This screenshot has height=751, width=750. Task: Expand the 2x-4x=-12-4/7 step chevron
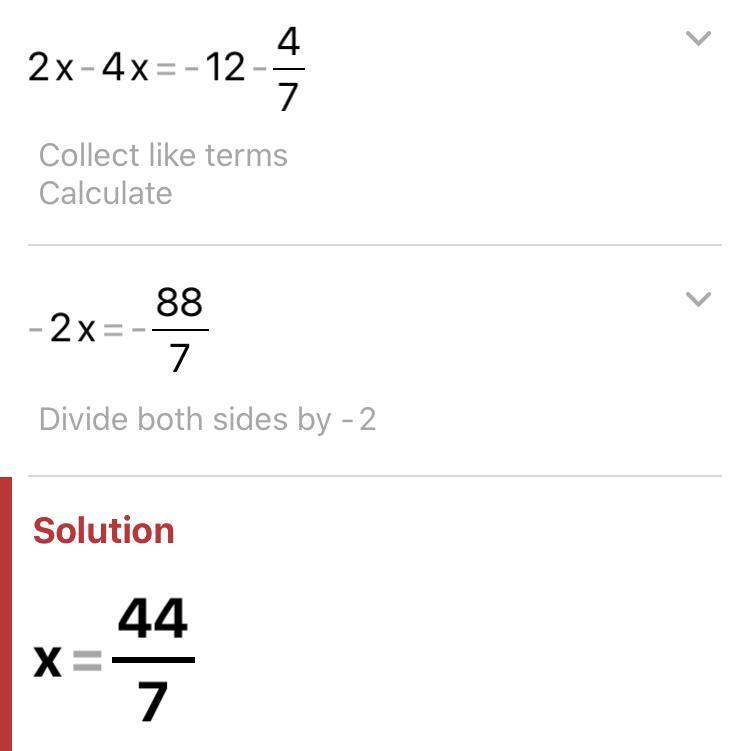coord(697,39)
